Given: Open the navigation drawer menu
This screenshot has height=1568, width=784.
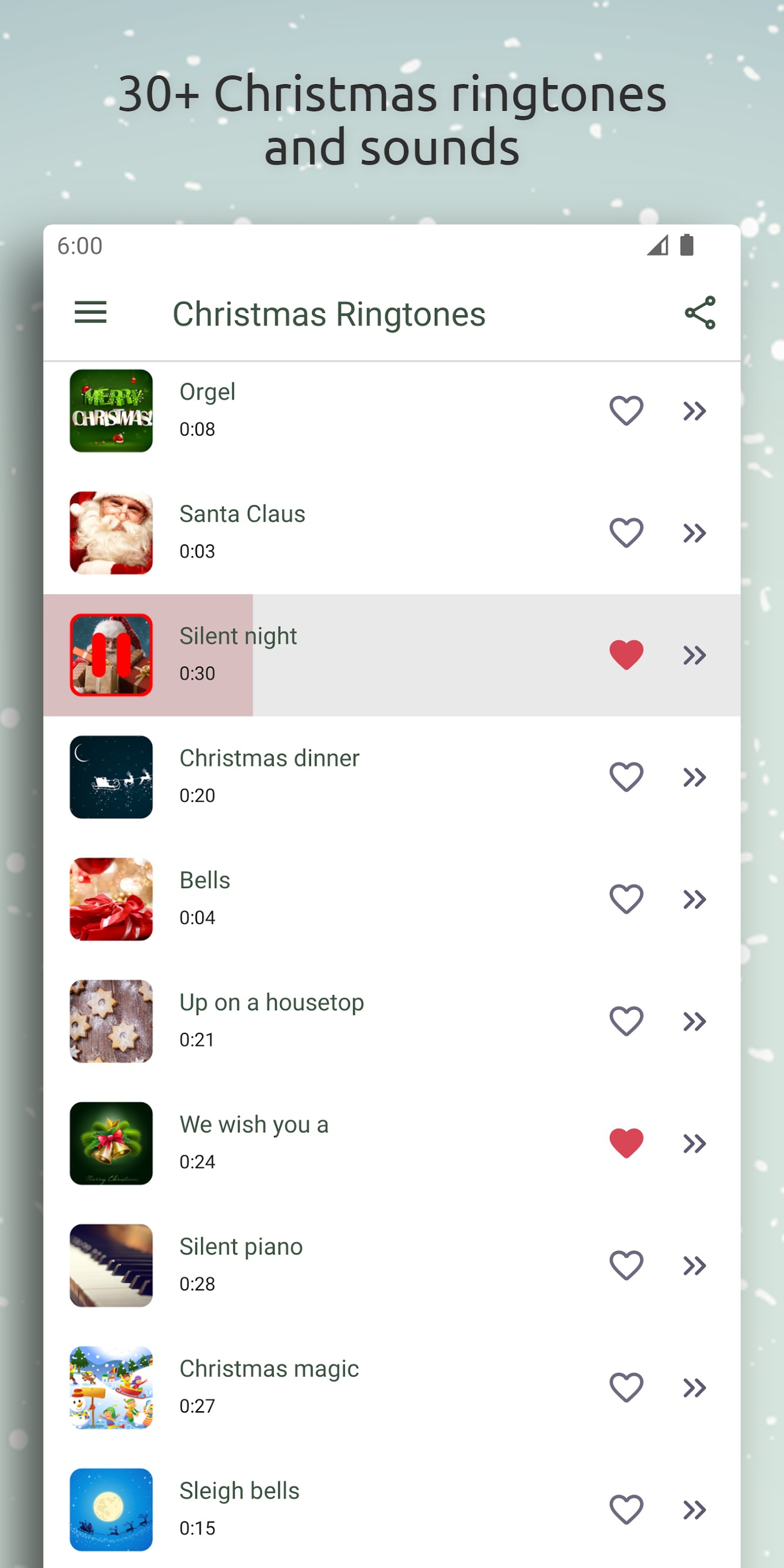Looking at the screenshot, I should pyautogui.click(x=90, y=313).
